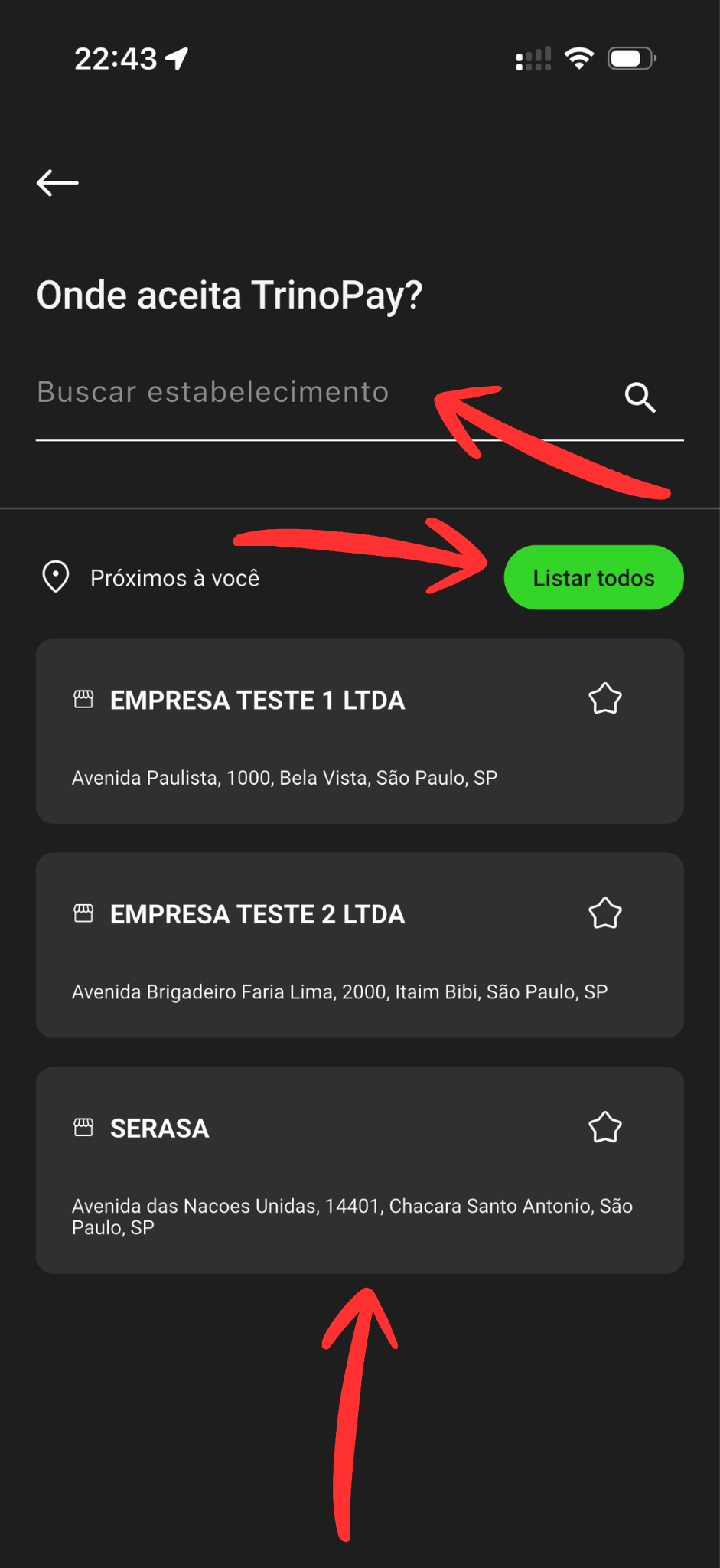
Task: Tap the battery indicator
Action: click(629, 57)
